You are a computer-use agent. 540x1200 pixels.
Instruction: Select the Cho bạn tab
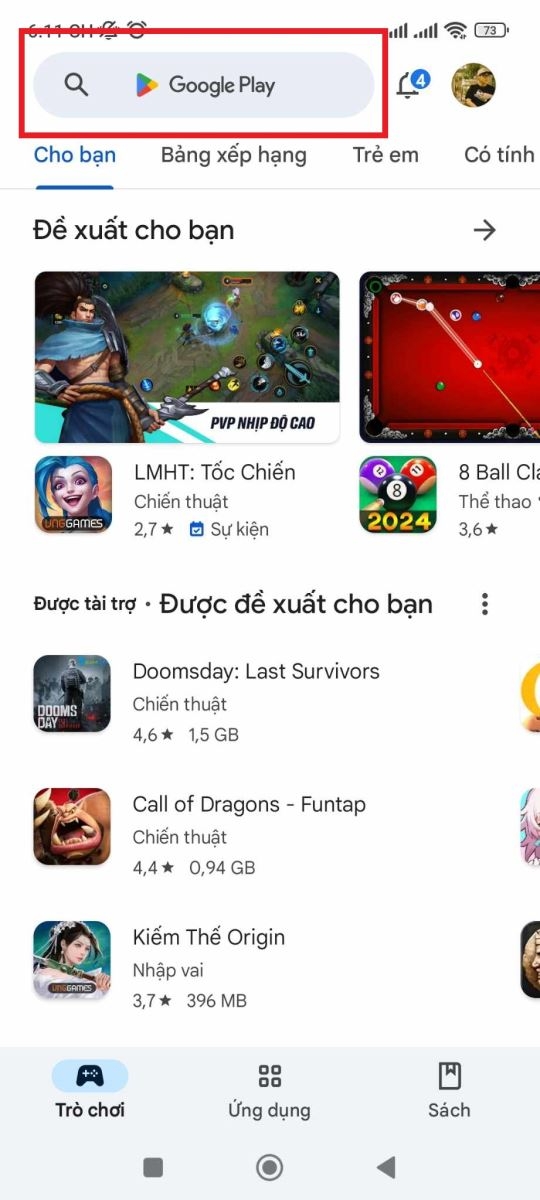tap(75, 155)
